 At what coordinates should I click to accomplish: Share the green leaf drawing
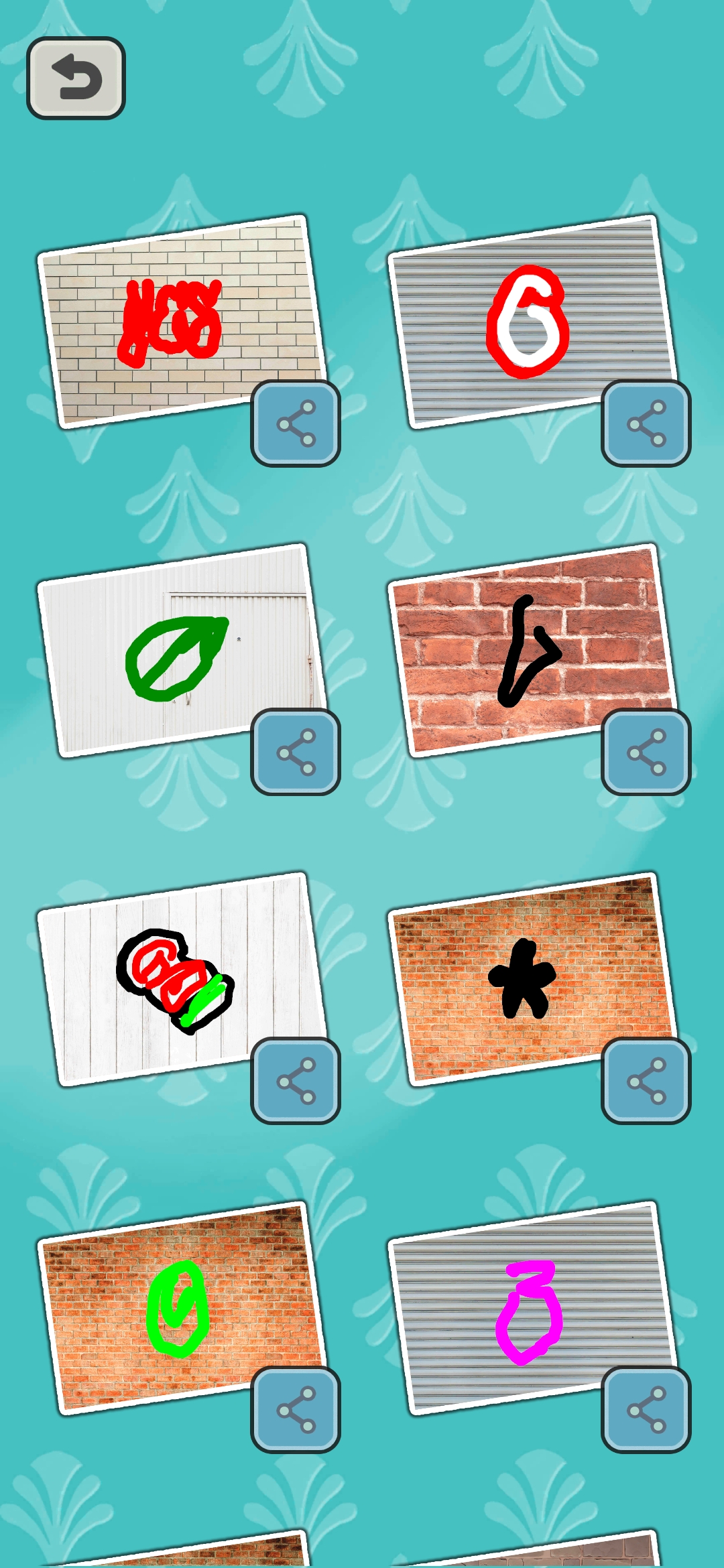pos(296,752)
